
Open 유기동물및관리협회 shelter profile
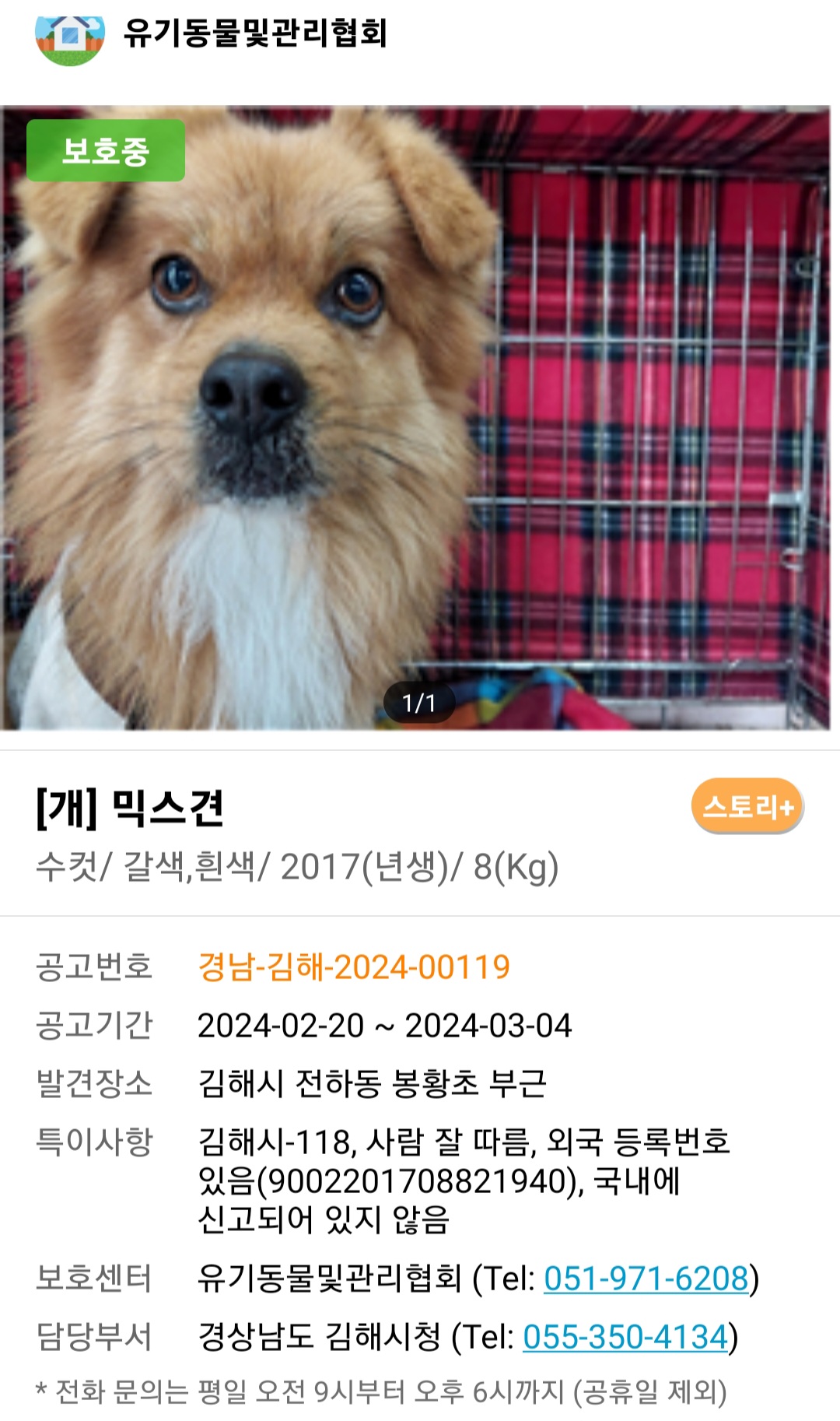pos(254,33)
